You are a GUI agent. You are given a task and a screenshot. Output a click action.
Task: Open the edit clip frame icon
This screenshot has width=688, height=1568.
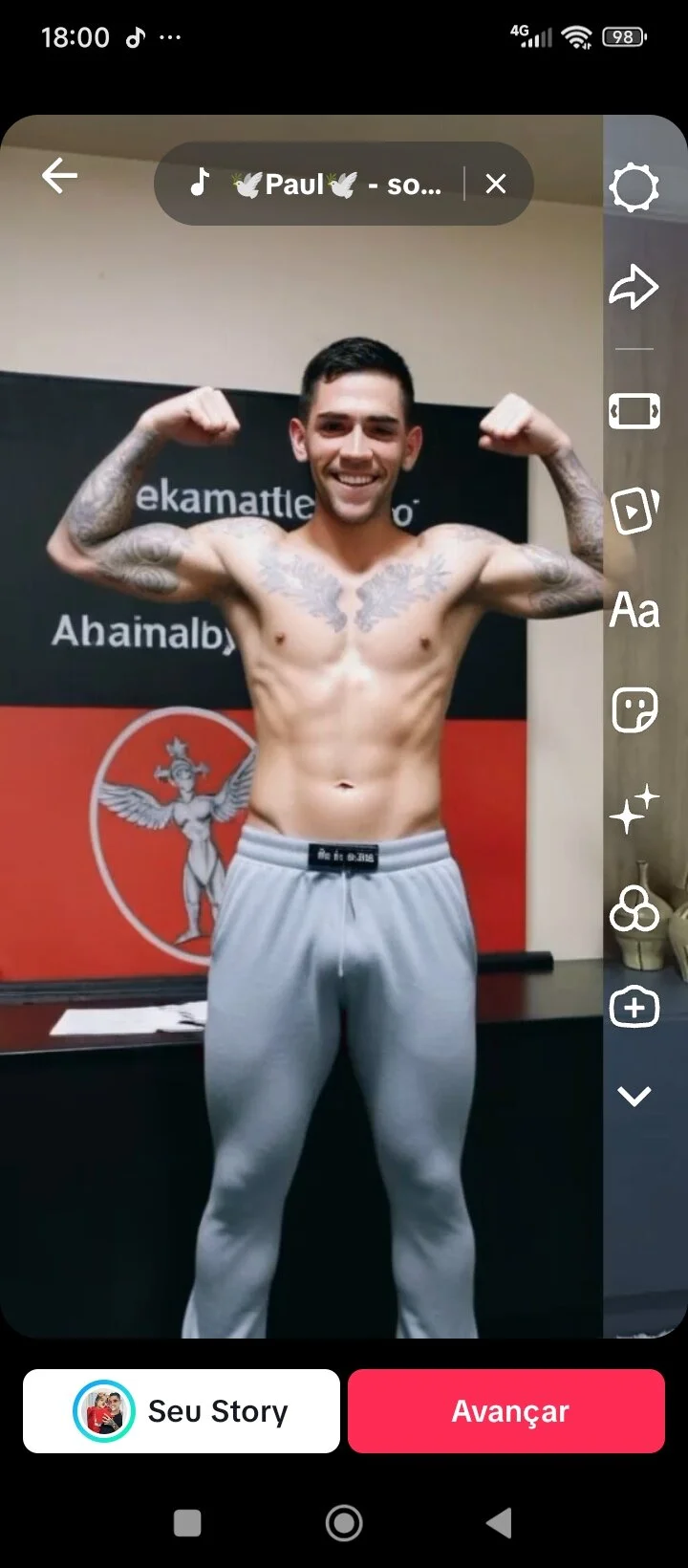point(634,411)
